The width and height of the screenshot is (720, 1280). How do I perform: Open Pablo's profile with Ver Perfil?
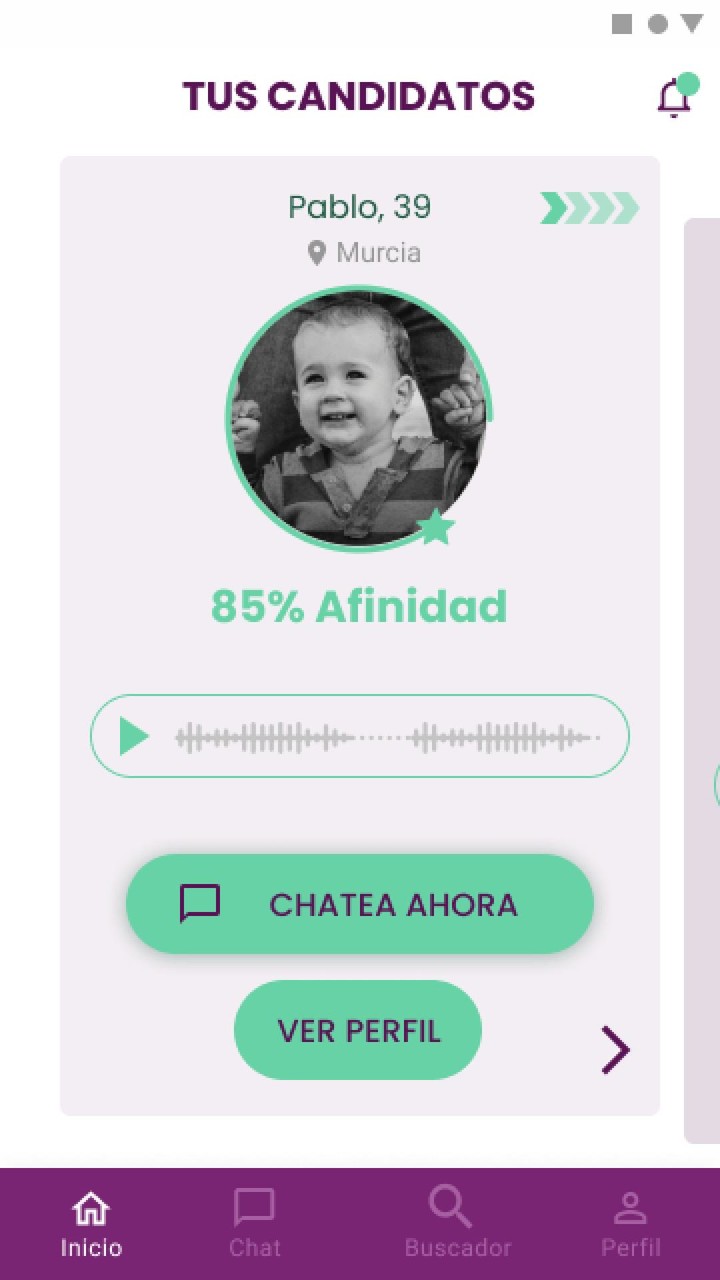click(x=358, y=1030)
